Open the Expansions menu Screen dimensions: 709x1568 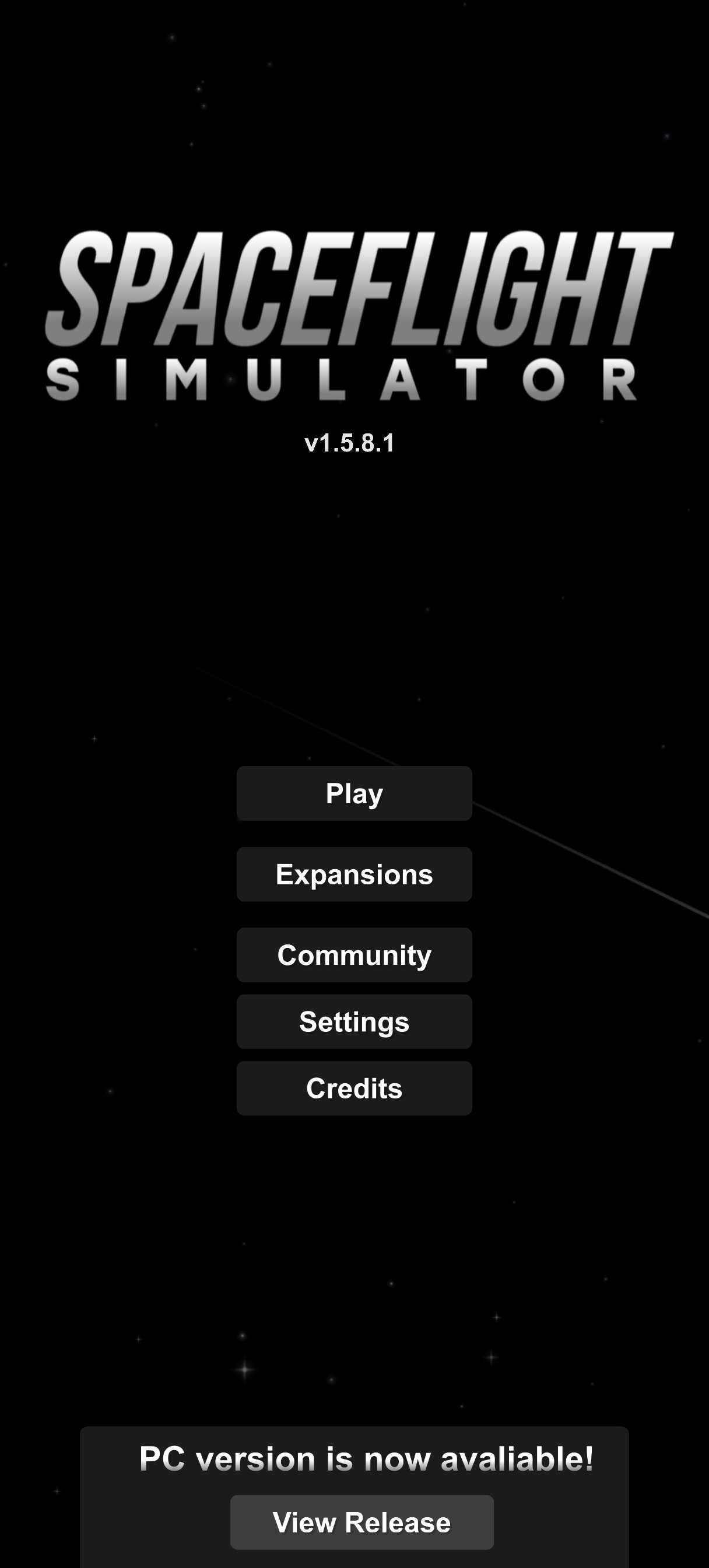click(x=354, y=874)
